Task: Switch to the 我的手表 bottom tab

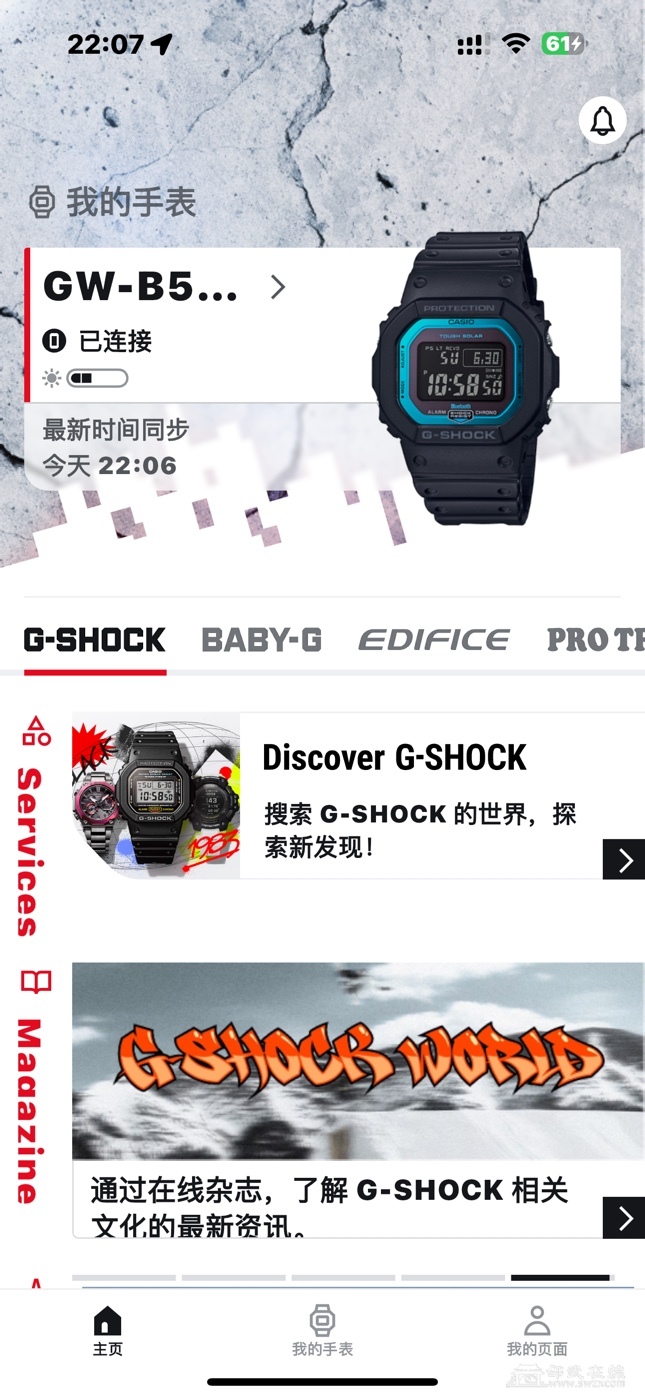Action: [322, 1331]
